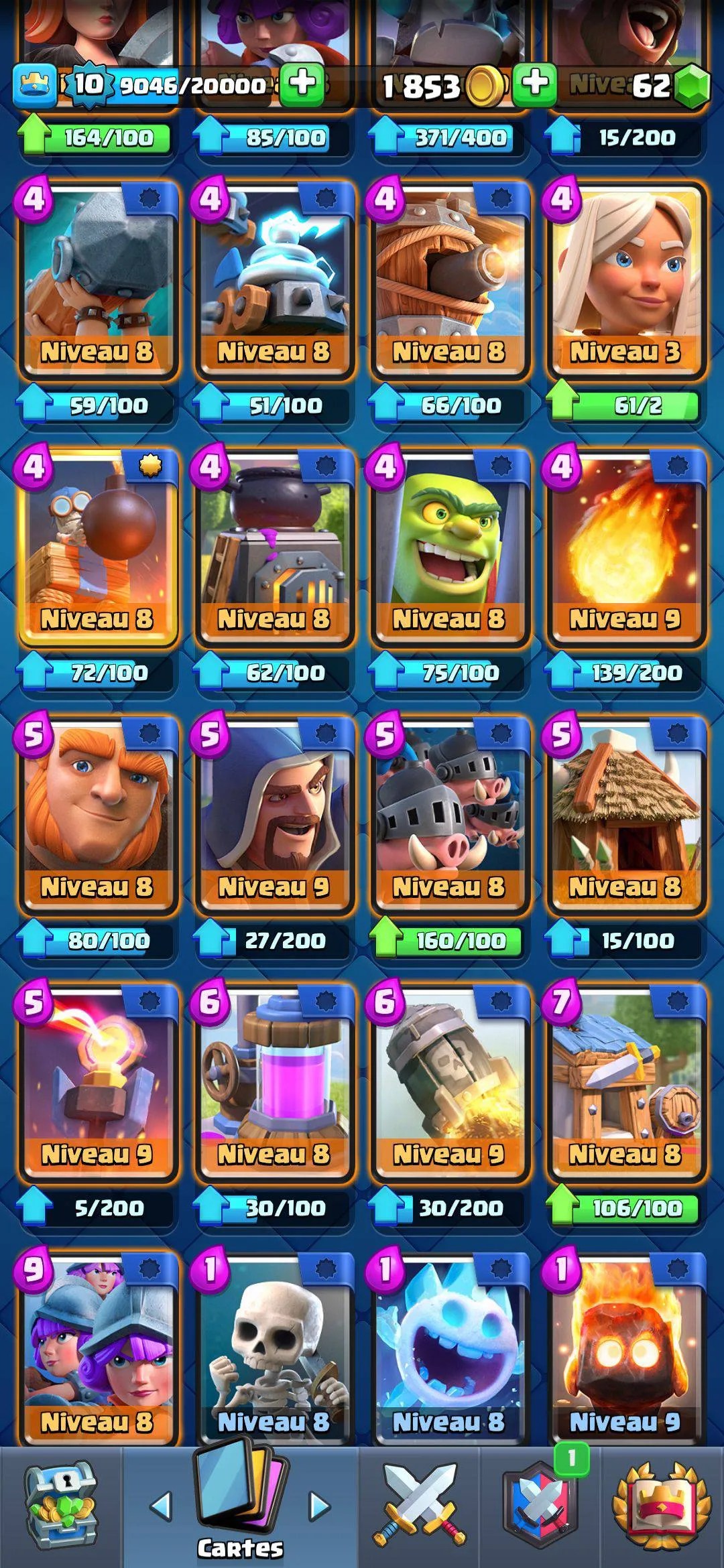
Task: Open the clan shield tab
Action: (540, 1504)
